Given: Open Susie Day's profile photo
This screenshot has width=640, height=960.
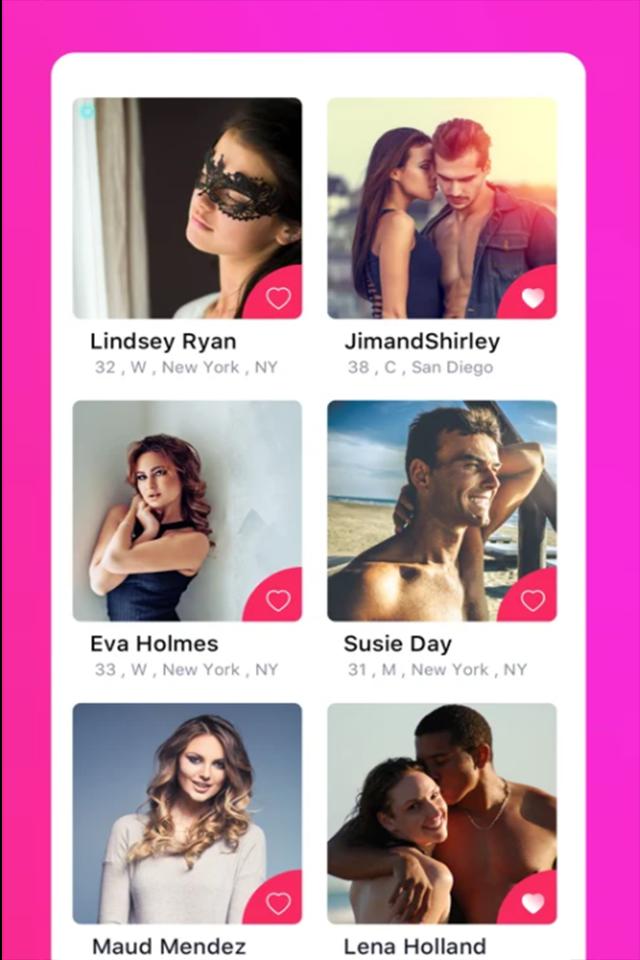Looking at the screenshot, I should 441,510.
